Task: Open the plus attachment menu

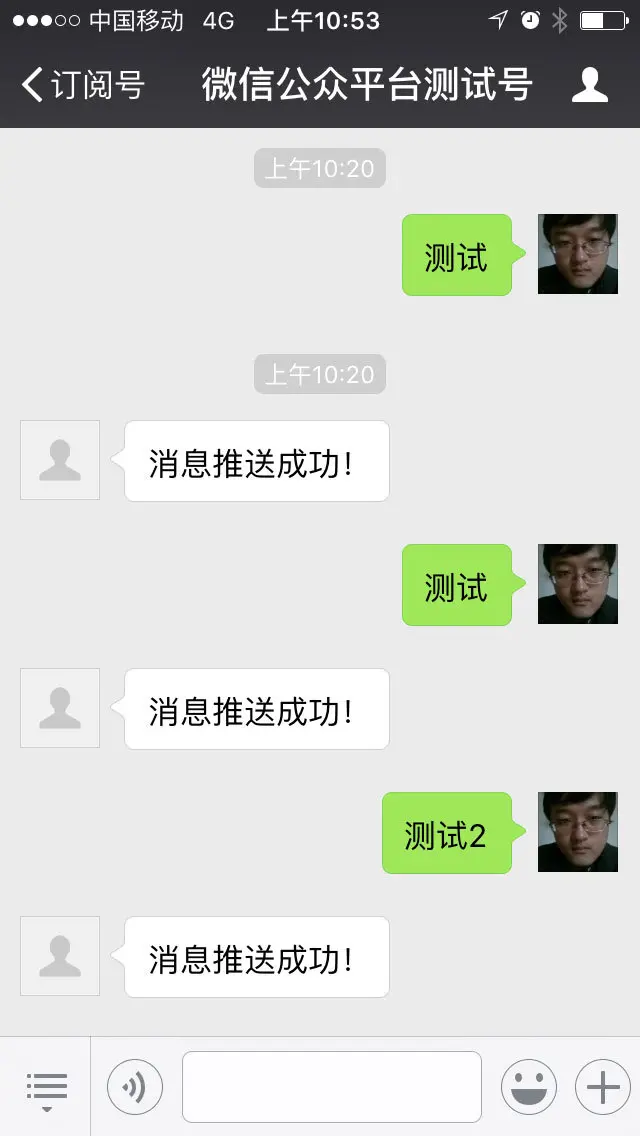Action: [x=602, y=1087]
